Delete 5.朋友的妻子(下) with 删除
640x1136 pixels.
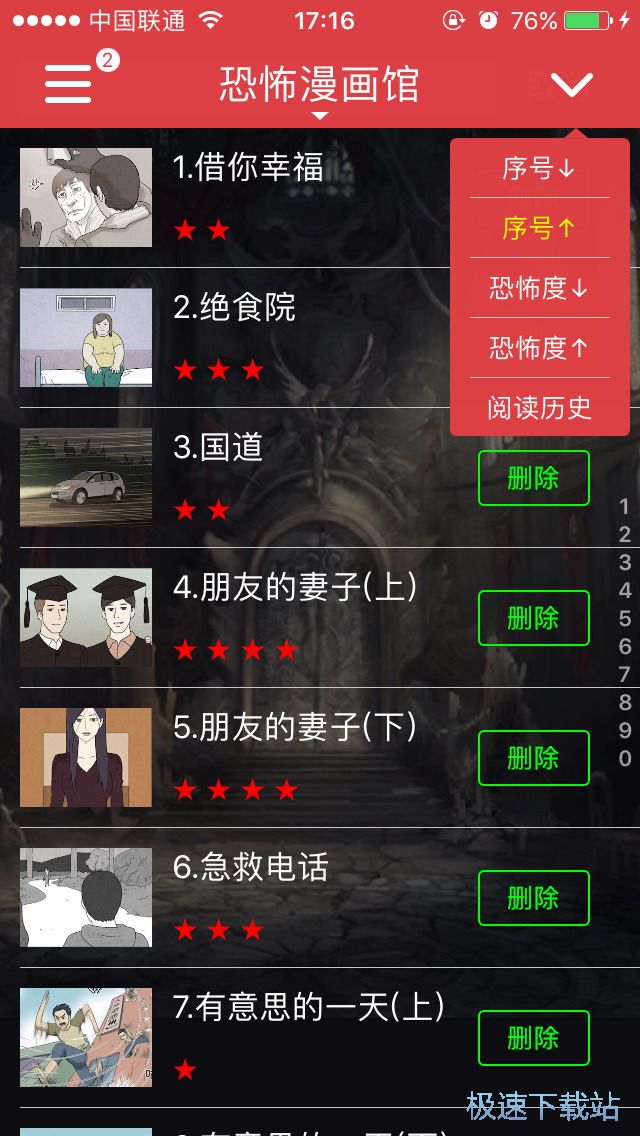click(533, 758)
